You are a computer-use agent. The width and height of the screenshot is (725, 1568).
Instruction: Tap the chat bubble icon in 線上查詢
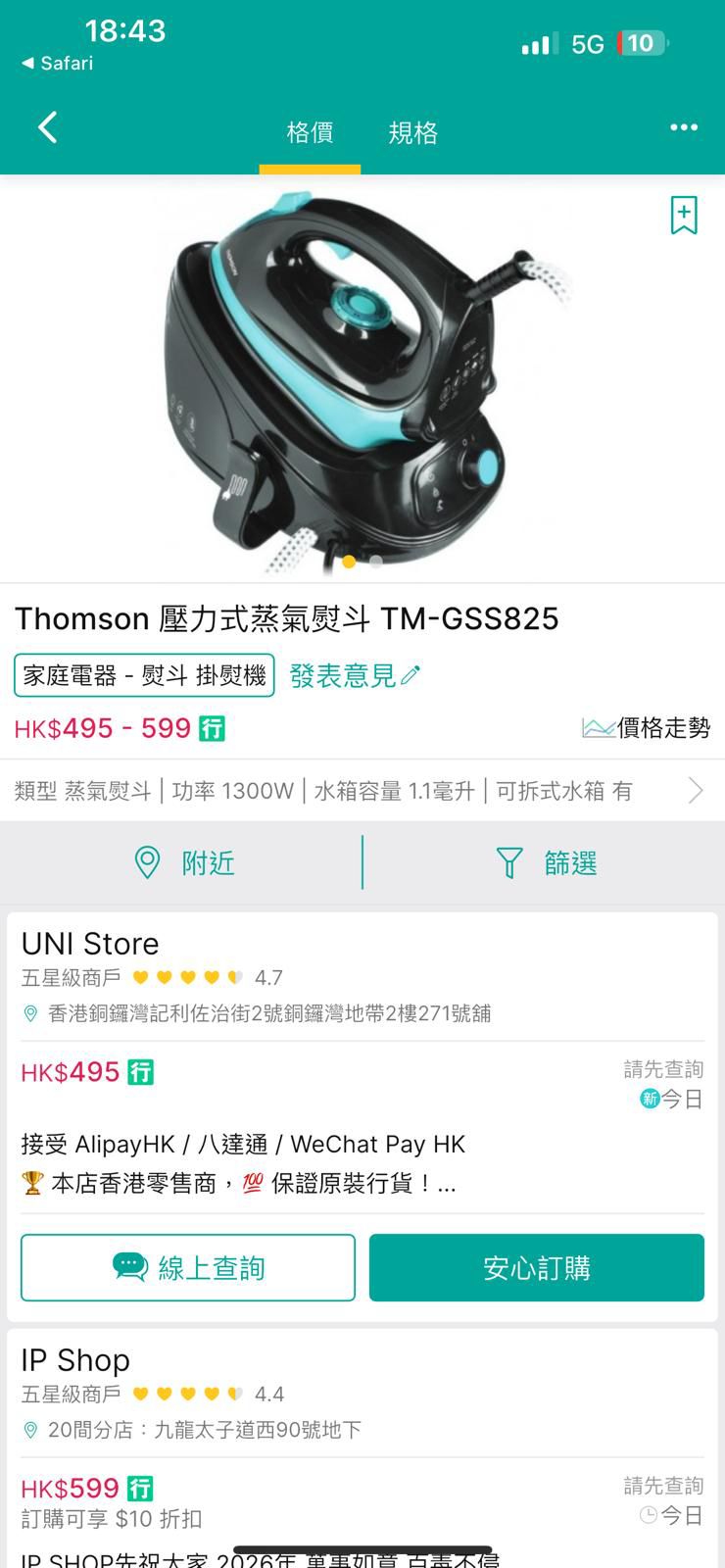pos(128,1266)
